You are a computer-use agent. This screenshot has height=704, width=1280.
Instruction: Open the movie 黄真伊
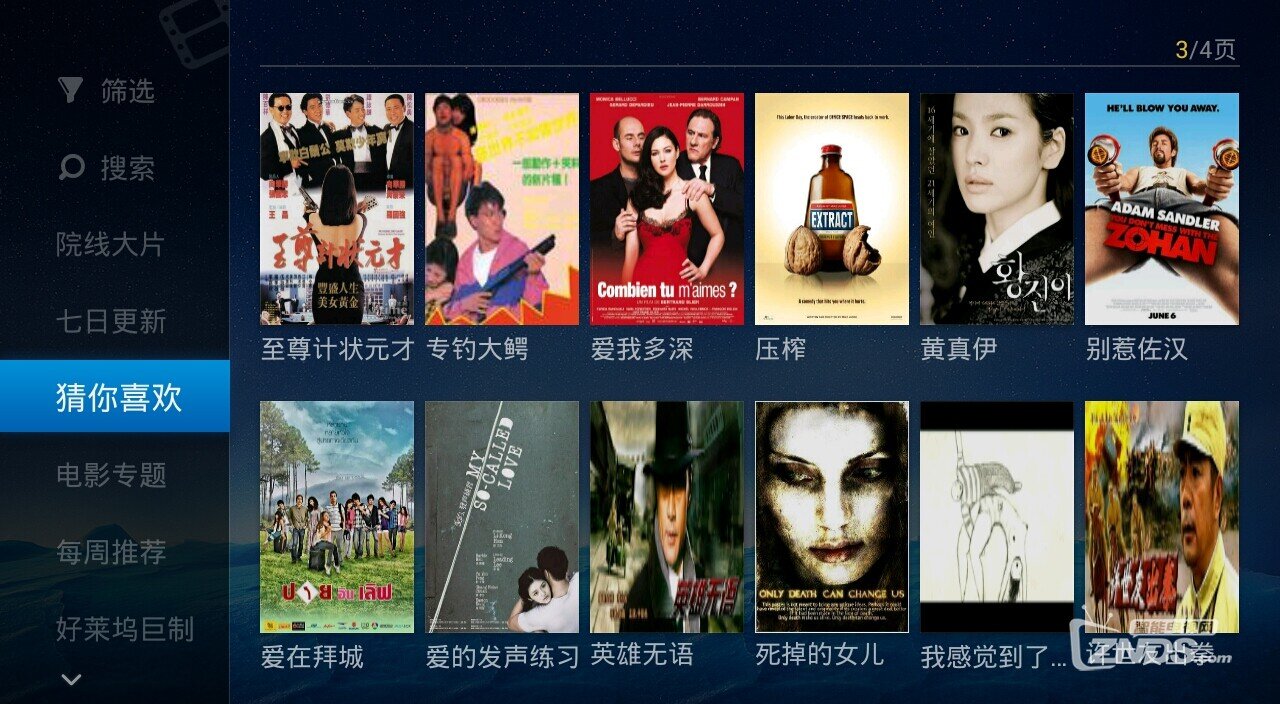996,209
